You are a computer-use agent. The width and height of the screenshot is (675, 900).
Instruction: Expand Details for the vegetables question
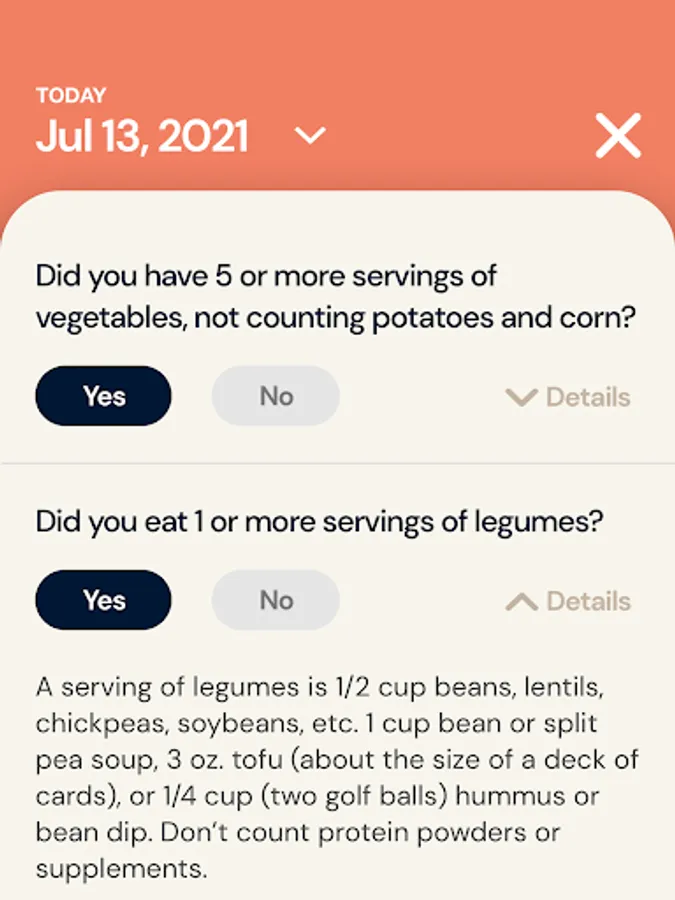[x=568, y=397]
